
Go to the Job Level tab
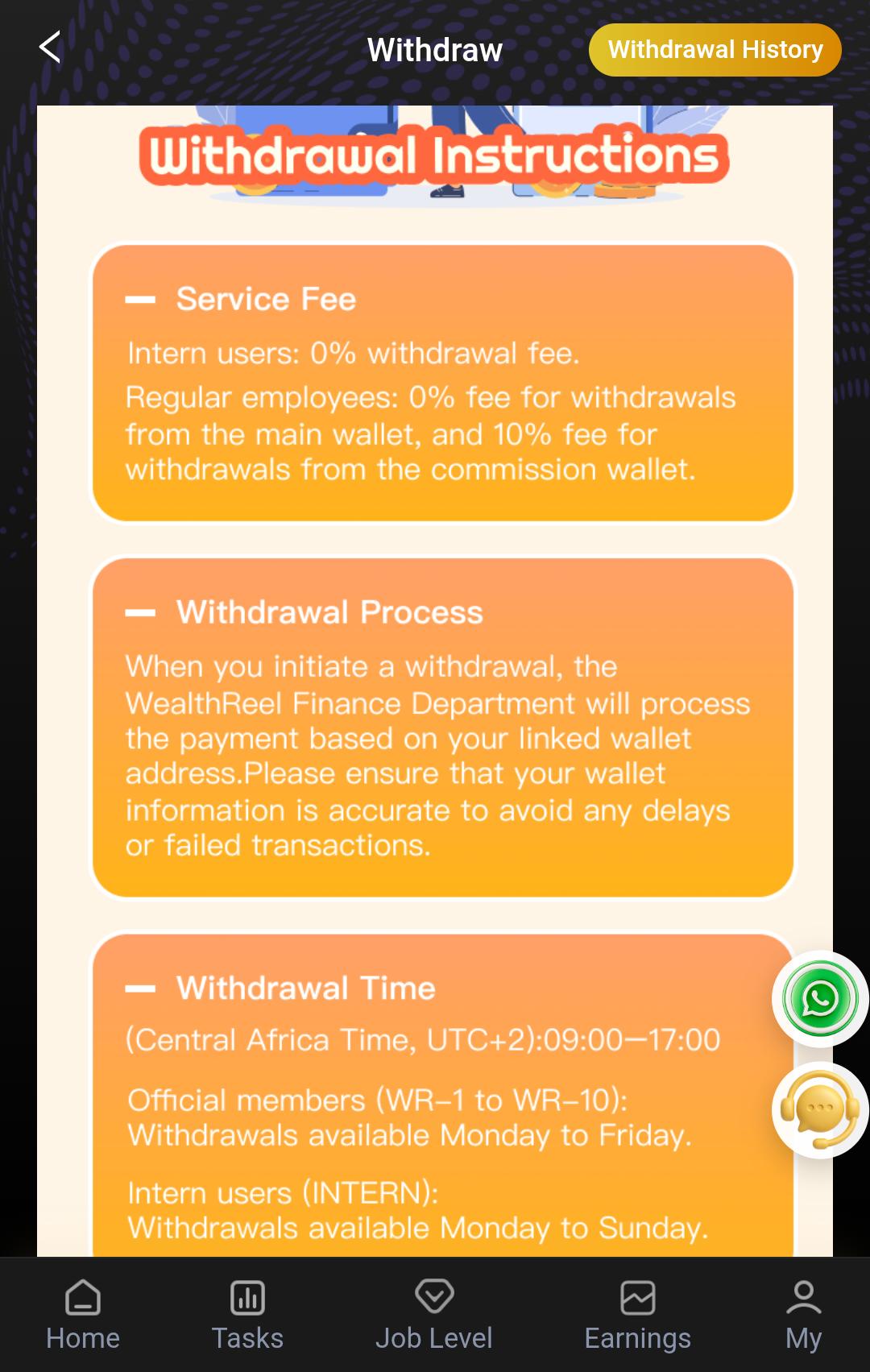[x=434, y=1315]
